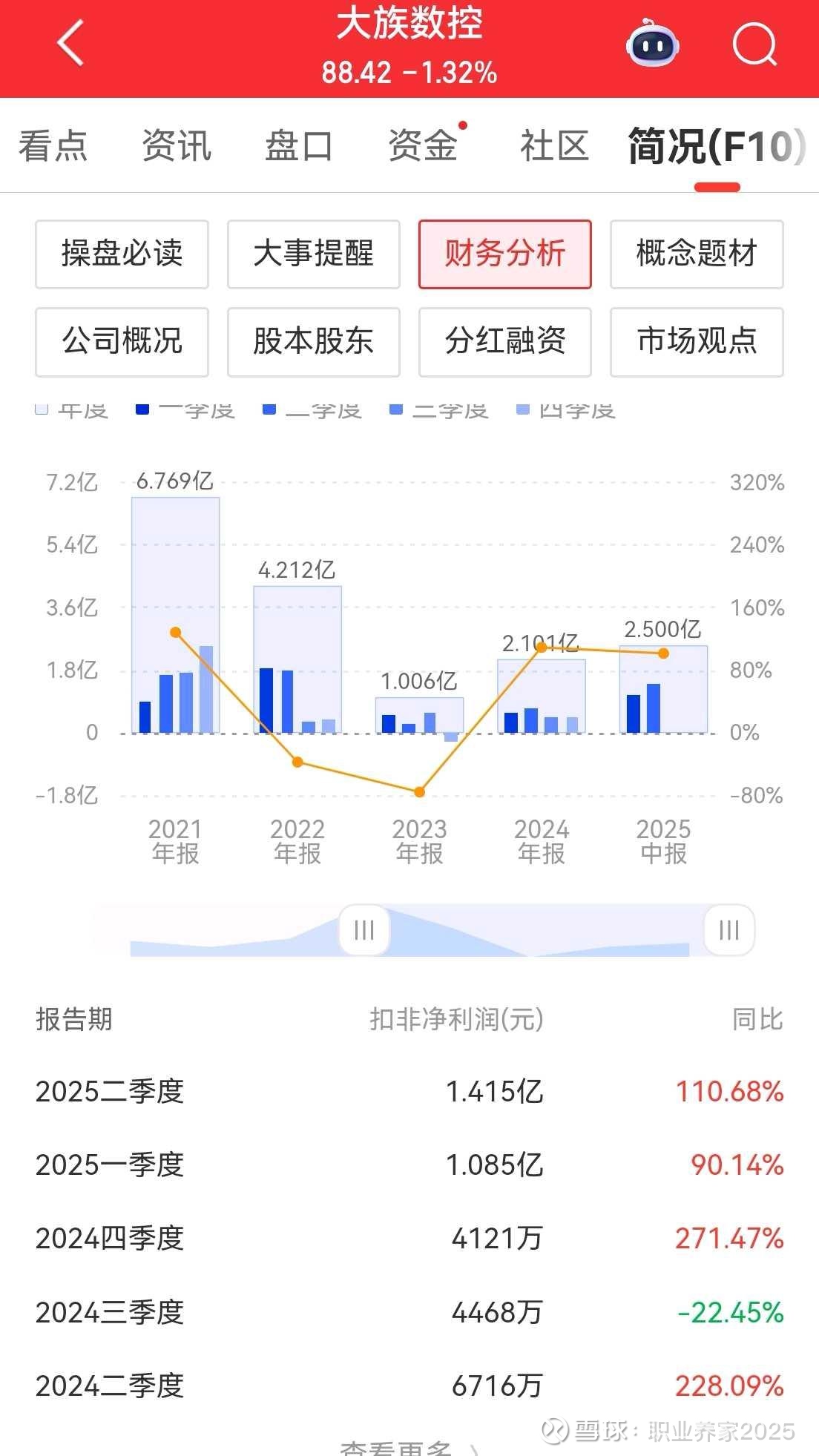This screenshot has height=1456, width=819.
Task: Open the 股本股东 section
Action: coord(313,342)
